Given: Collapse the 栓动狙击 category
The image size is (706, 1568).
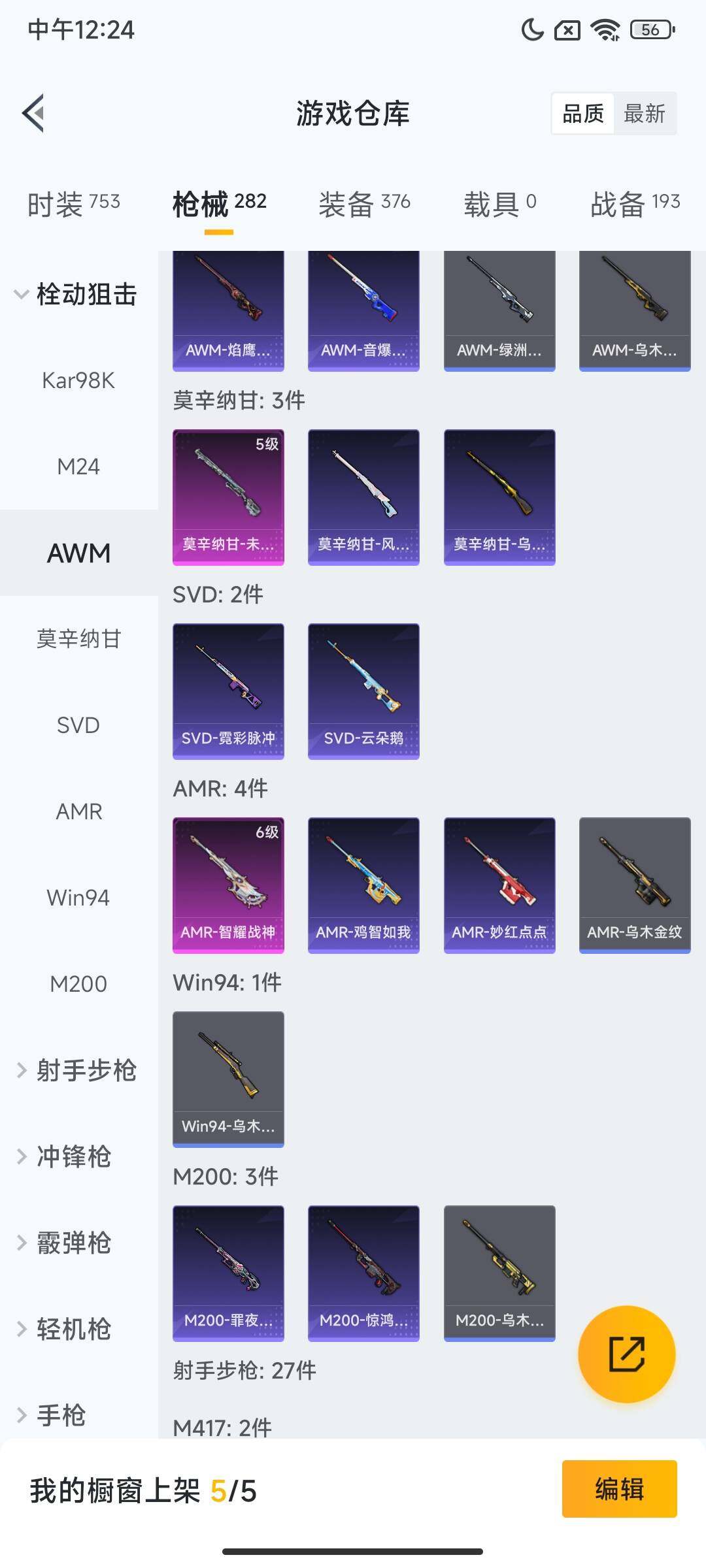Looking at the screenshot, I should (x=75, y=294).
